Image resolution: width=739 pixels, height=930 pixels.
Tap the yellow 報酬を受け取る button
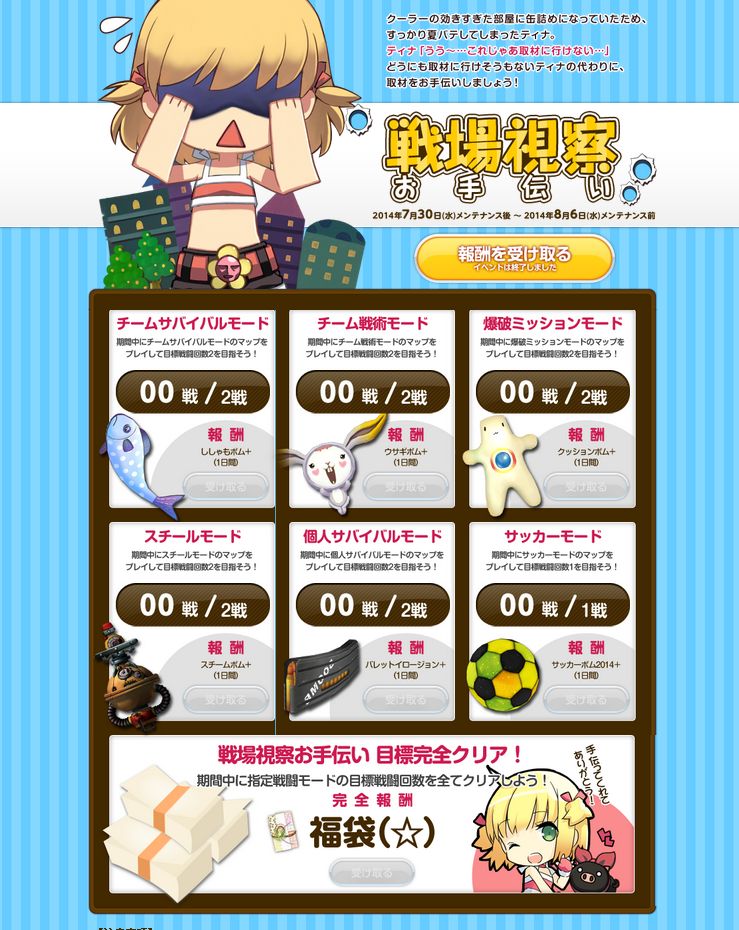[514, 258]
